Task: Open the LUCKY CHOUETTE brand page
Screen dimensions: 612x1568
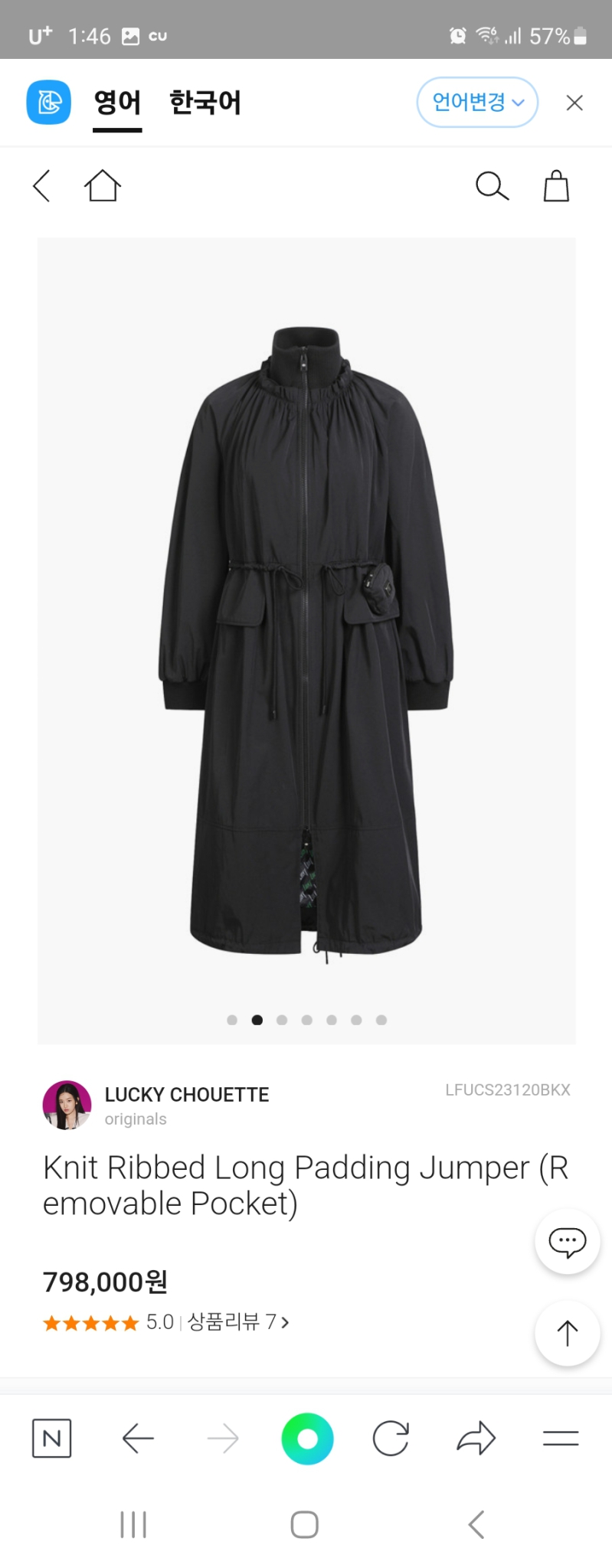Action: pyautogui.click(x=186, y=1095)
